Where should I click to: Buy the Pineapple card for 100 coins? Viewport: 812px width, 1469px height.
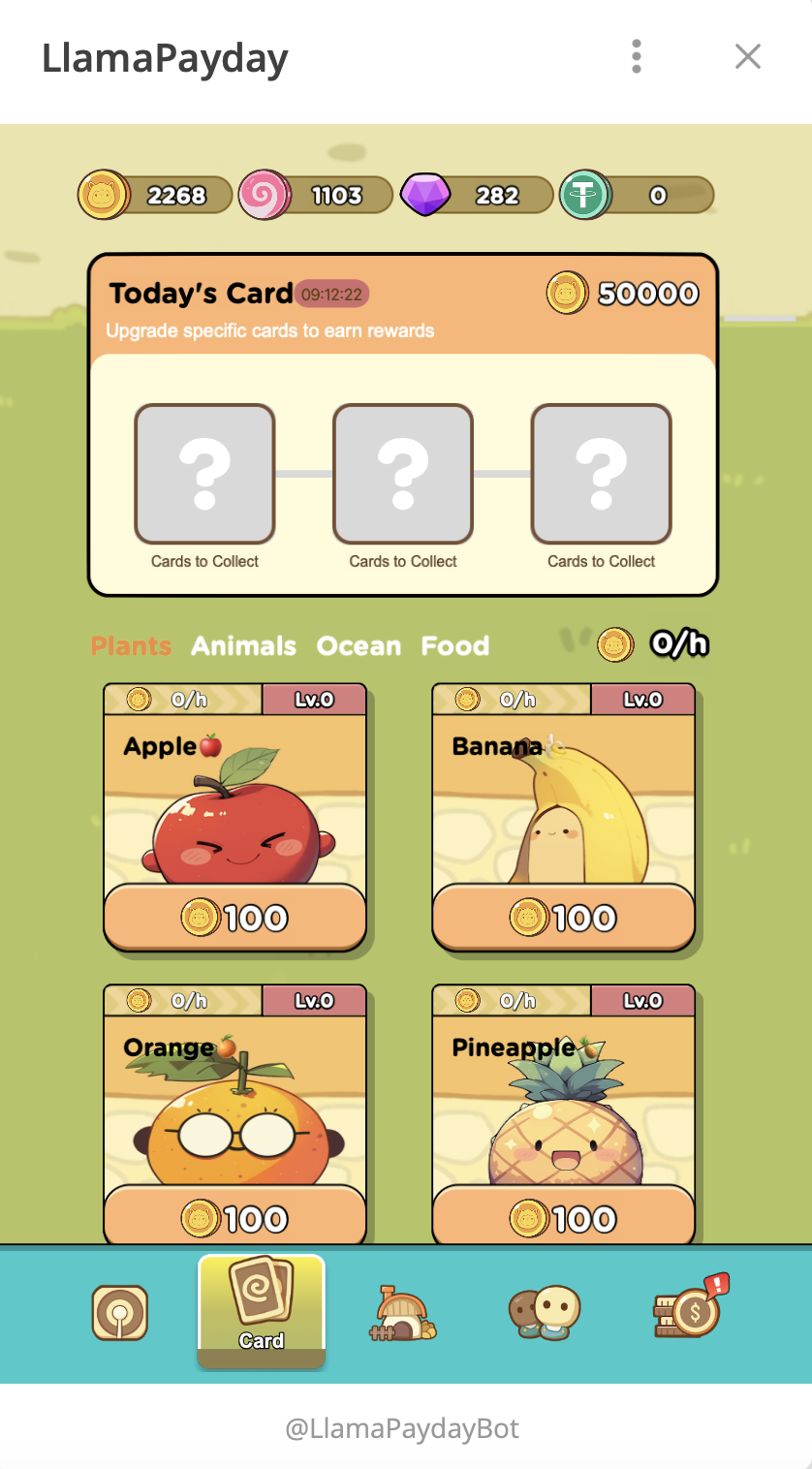pyautogui.click(x=563, y=1218)
